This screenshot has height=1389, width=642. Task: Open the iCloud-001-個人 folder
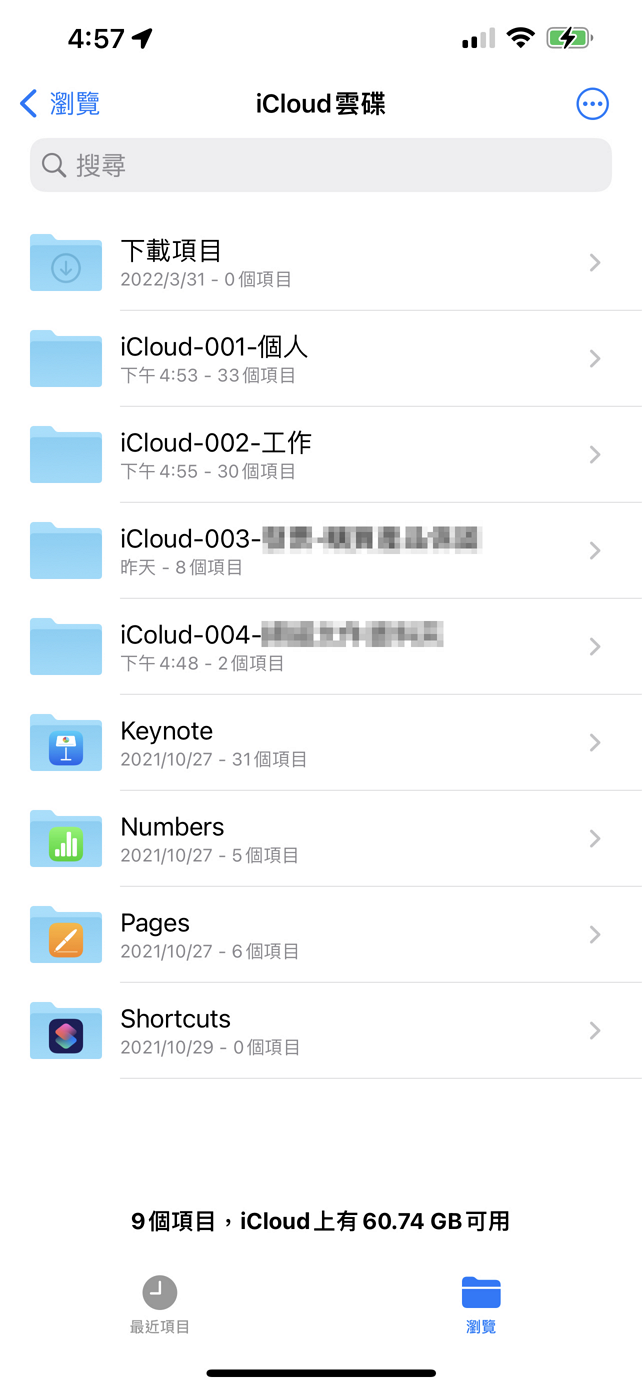320,359
